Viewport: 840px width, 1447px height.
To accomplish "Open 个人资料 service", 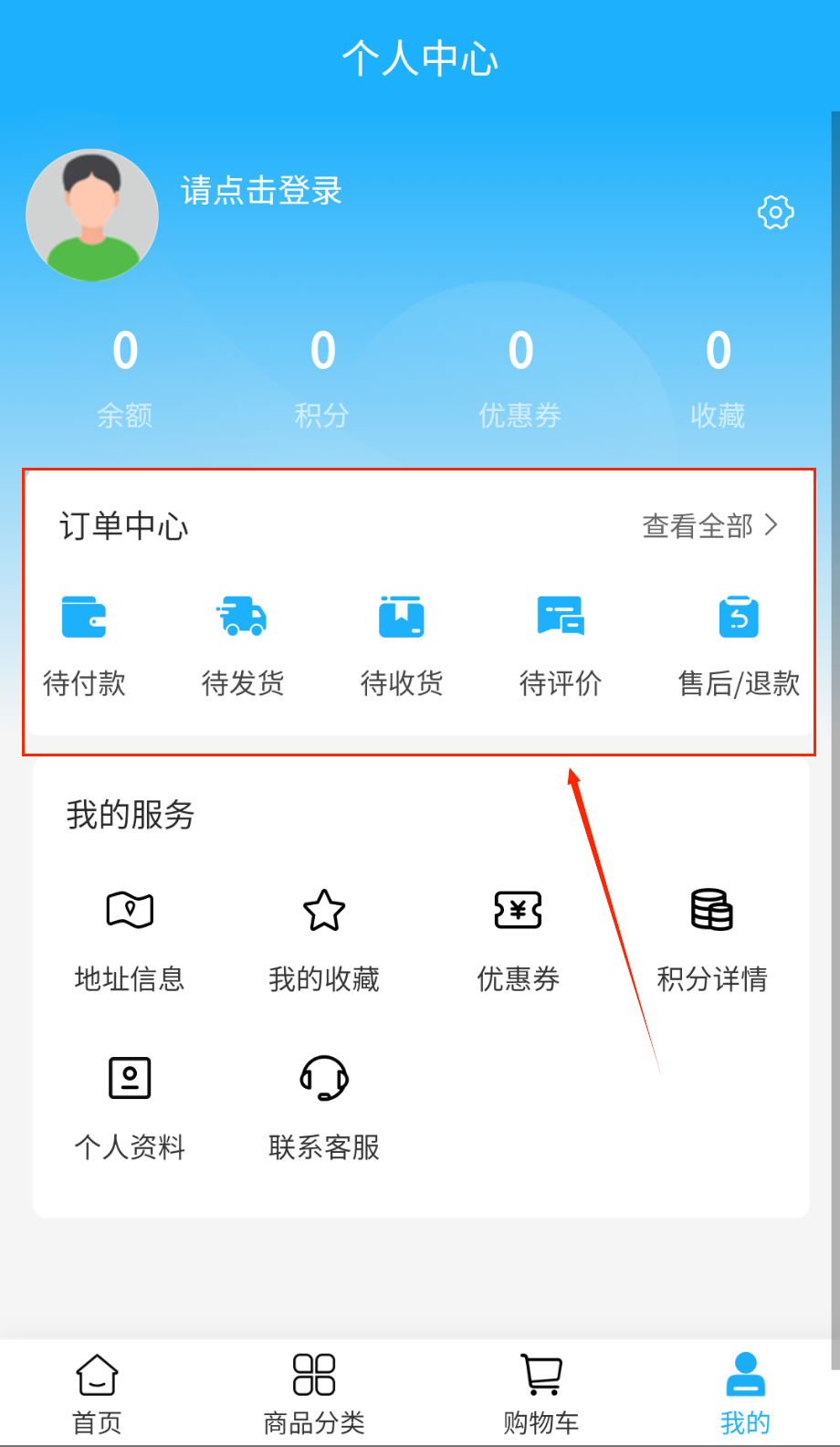I will coord(130,1107).
